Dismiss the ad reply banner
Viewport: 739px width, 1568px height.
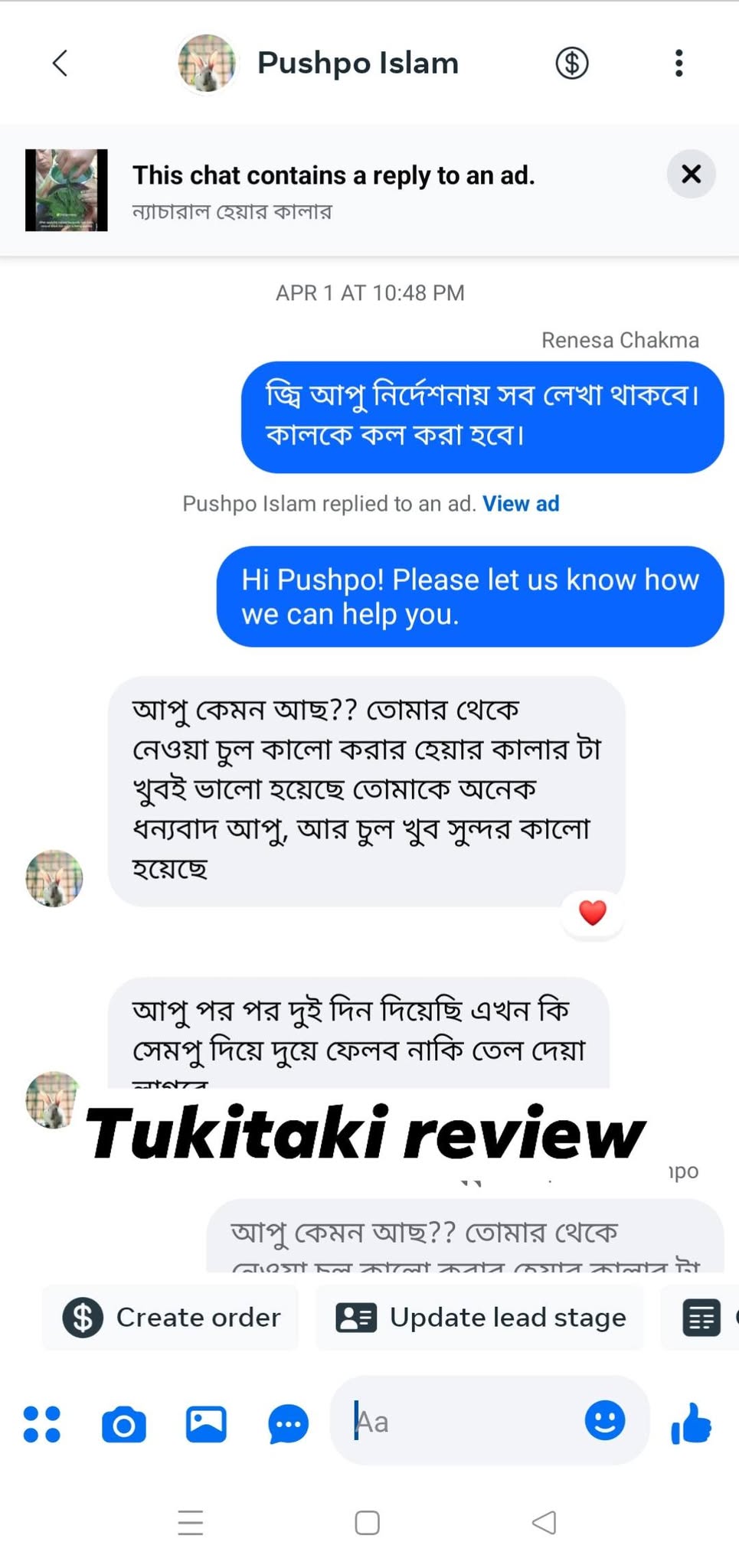coord(691,175)
